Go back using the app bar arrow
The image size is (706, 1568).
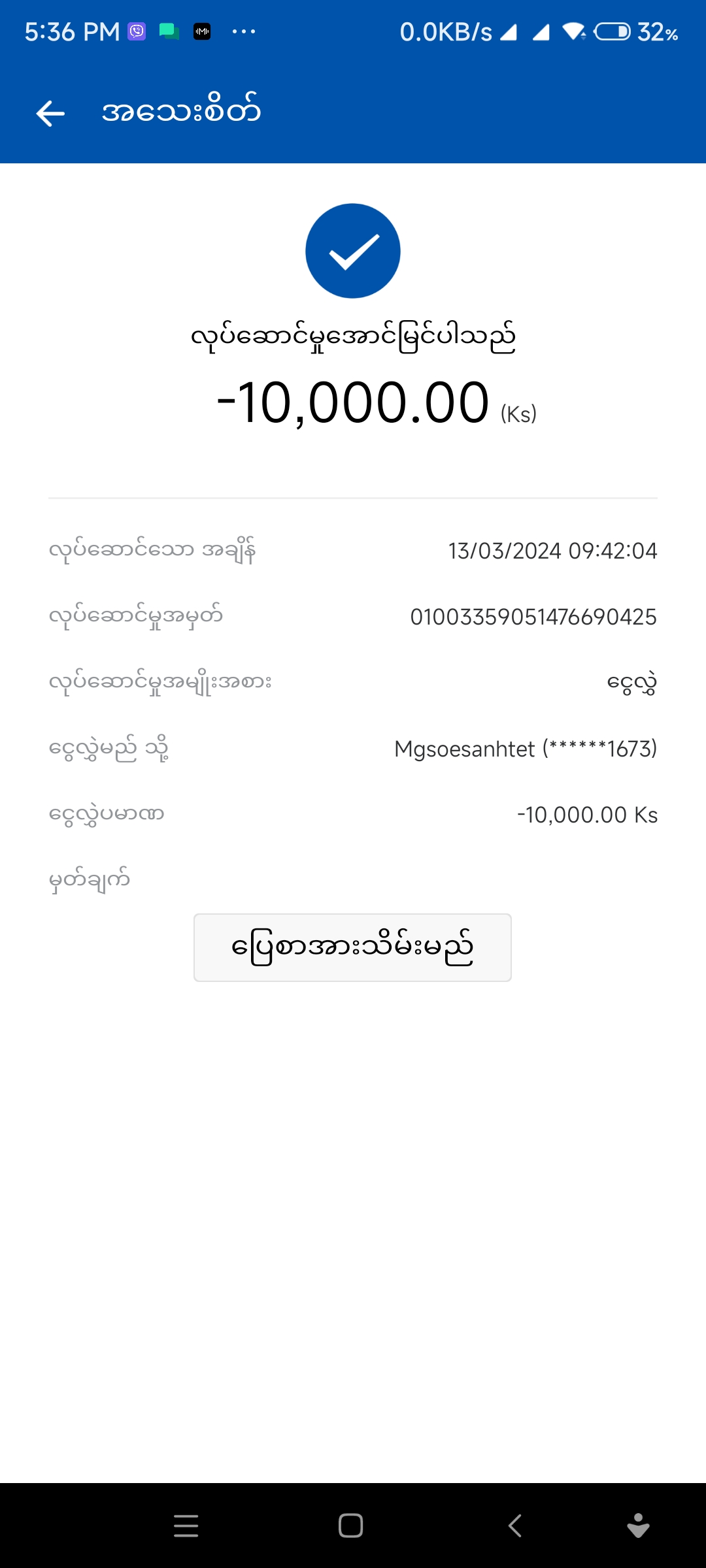coord(50,113)
